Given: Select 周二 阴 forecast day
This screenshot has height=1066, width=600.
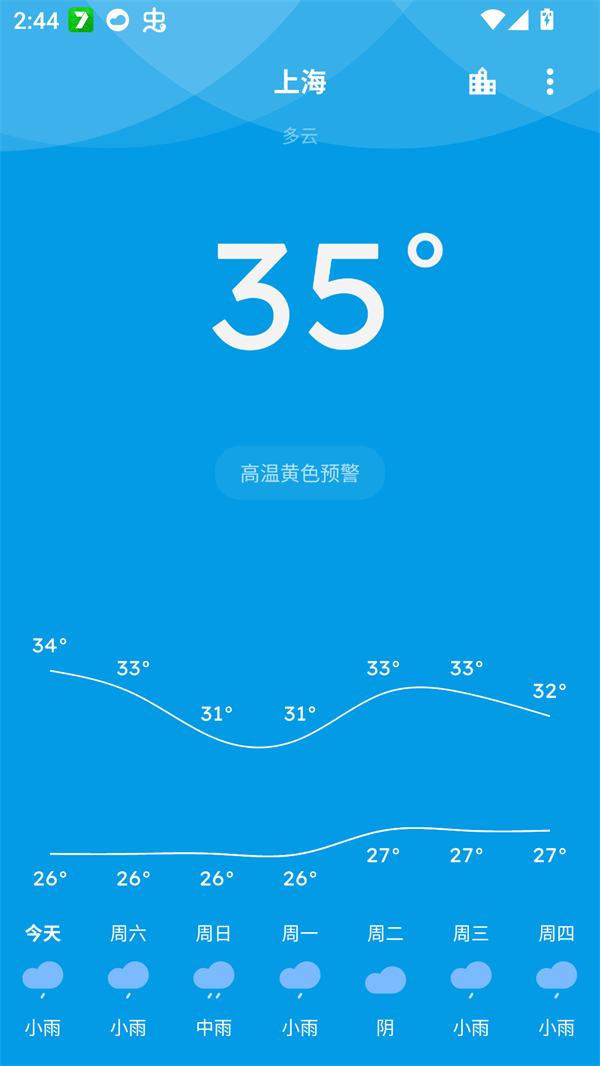Looking at the screenshot, I should coord(385,980).
